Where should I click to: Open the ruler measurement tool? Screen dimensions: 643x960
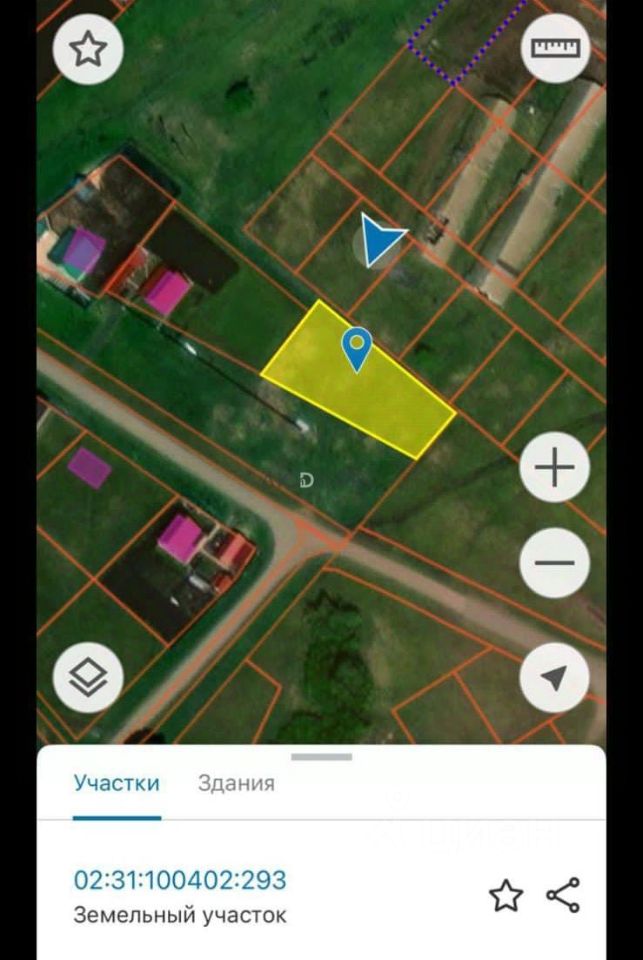coord(555,48)
